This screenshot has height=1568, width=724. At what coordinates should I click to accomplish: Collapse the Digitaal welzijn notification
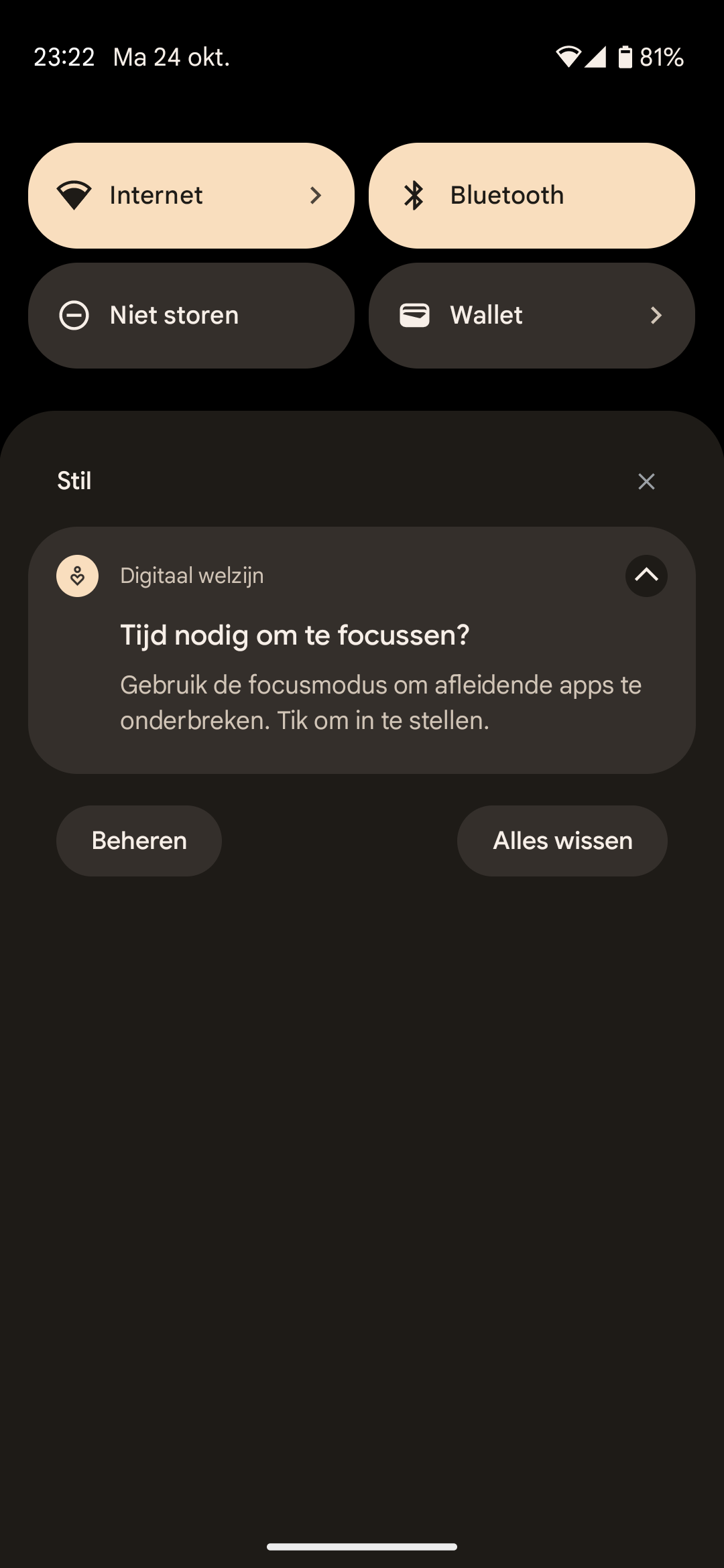pyautogui.click(x=646, y=576)
